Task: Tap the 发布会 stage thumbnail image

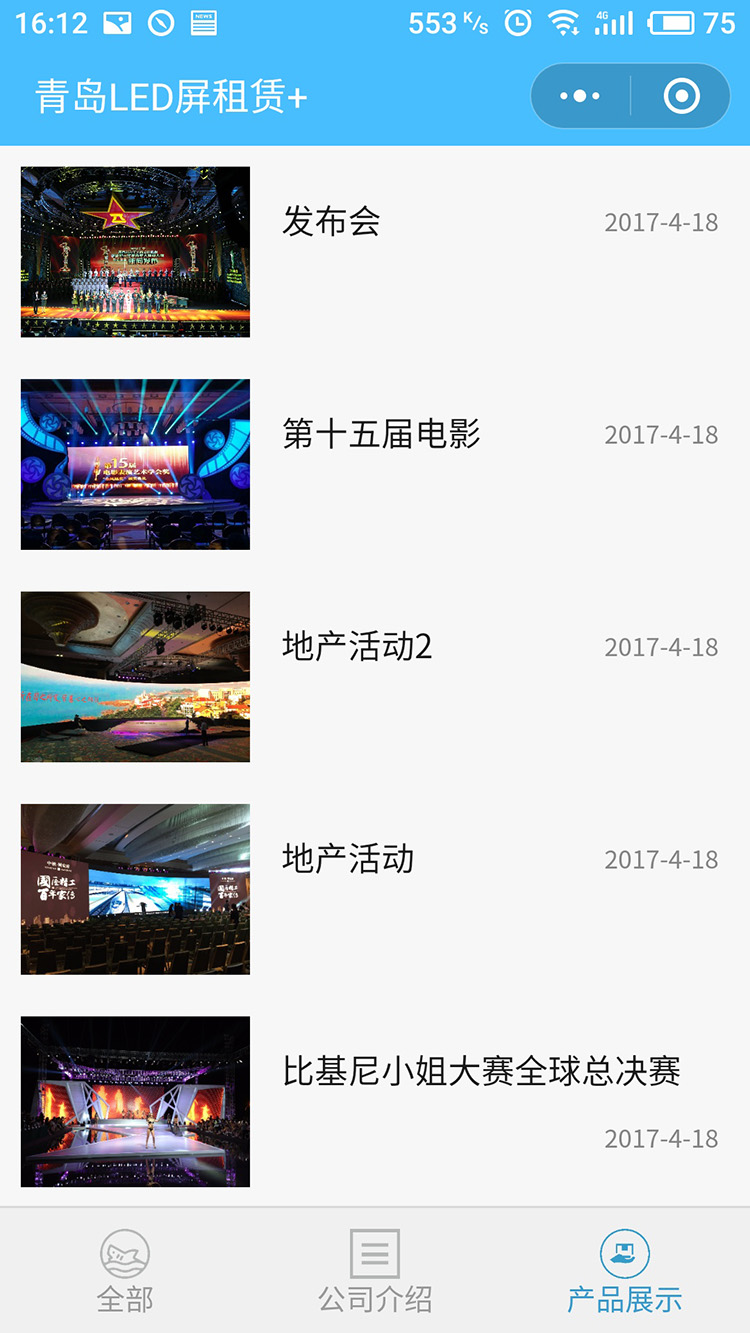Action: 135,251
